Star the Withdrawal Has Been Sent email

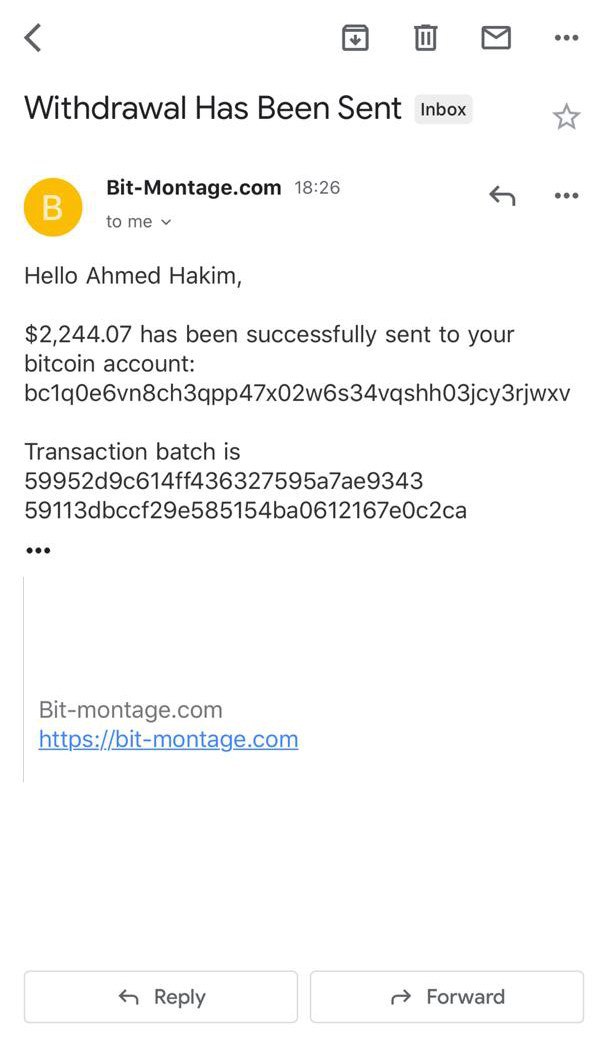coord(566,117)
